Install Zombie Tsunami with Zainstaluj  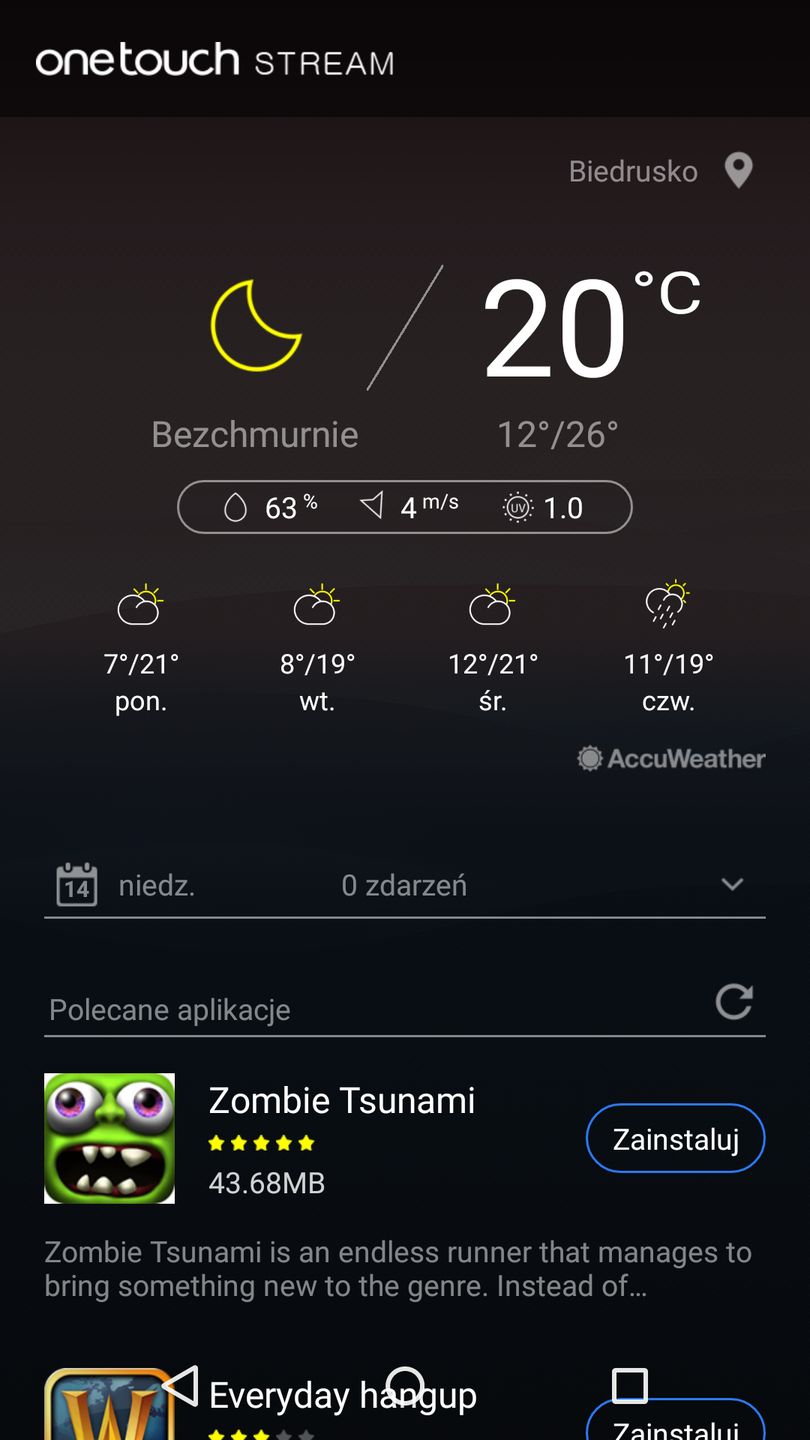(675, 1138)
